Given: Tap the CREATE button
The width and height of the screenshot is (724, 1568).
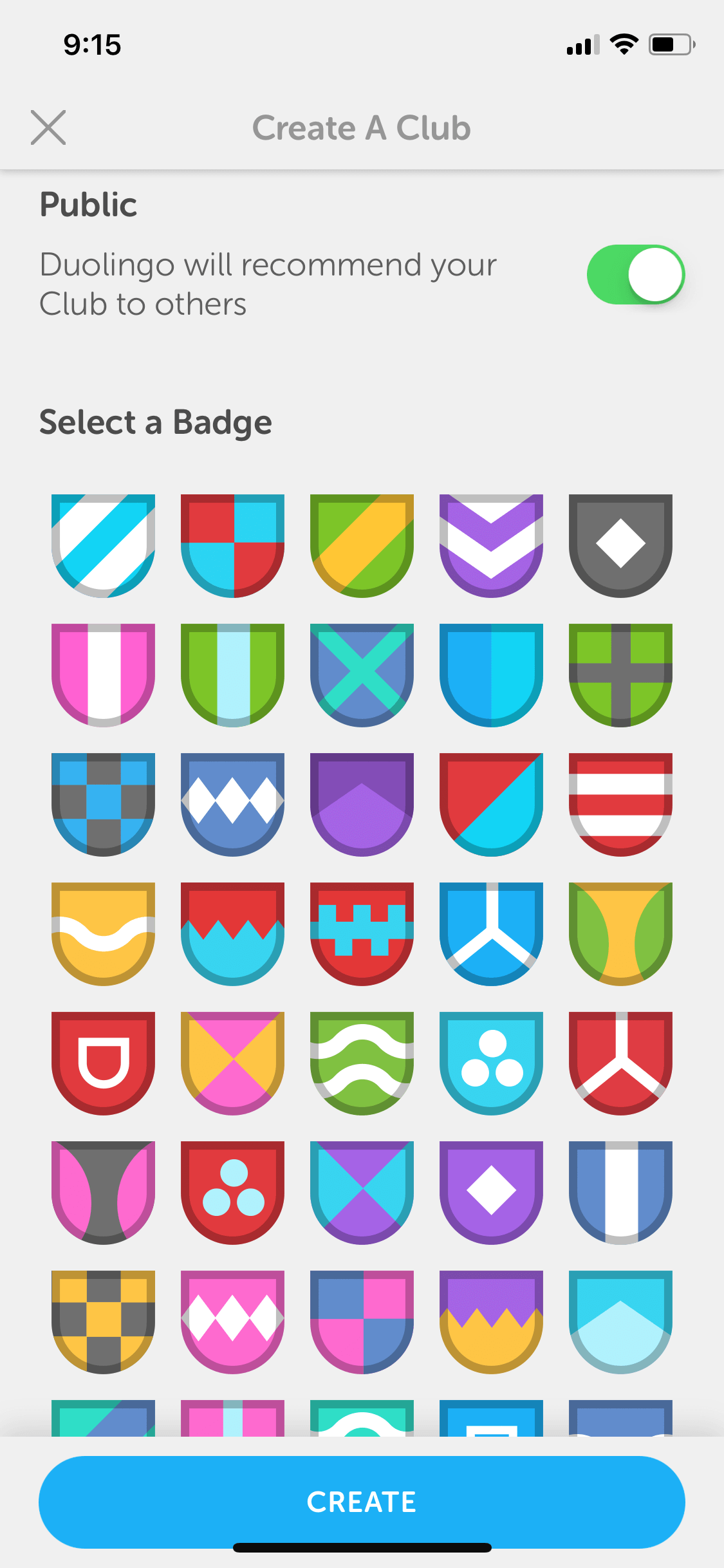Looking at the screenshot, I should click(362, 1502).
